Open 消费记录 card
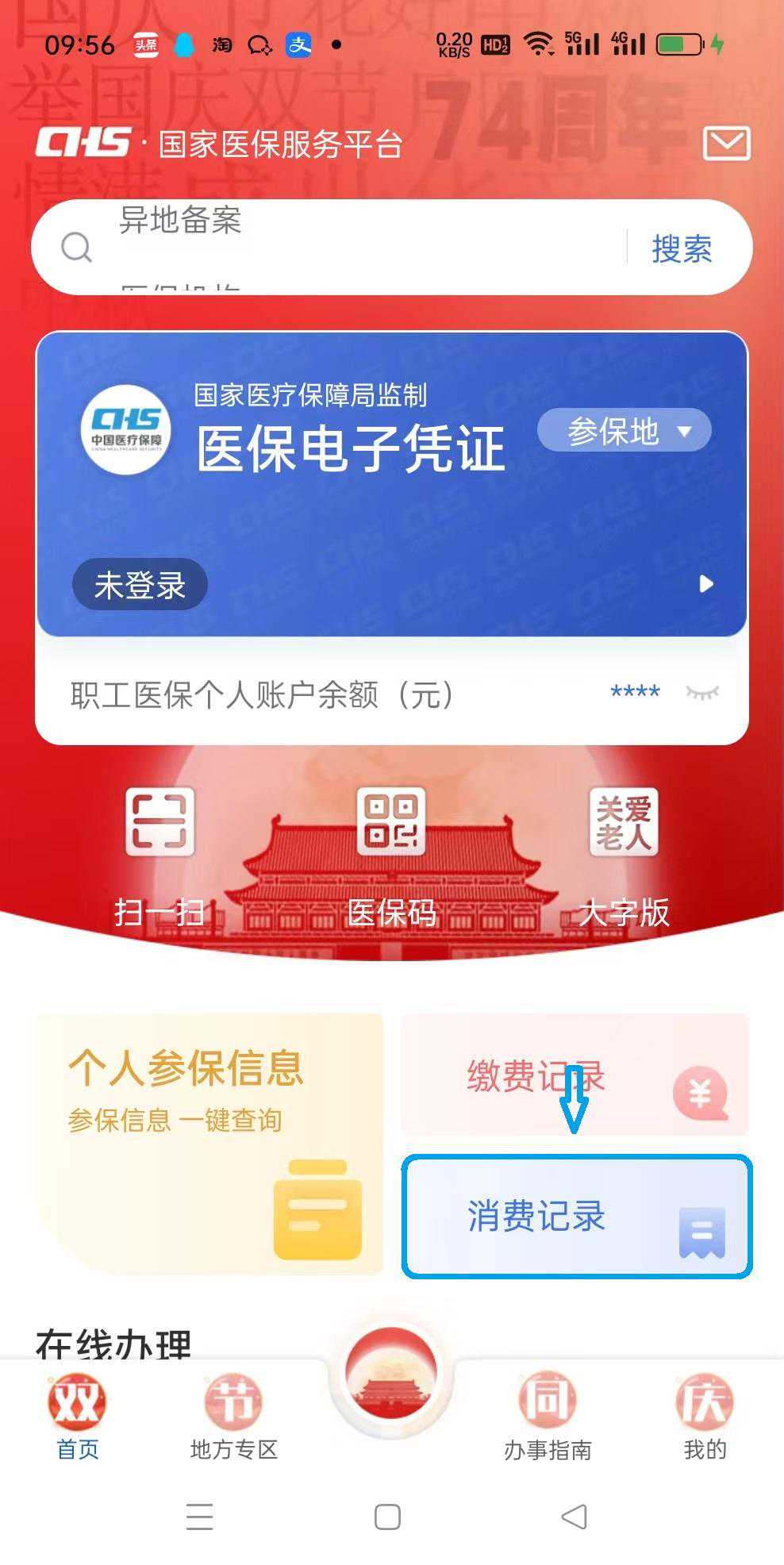Screen dimensions: 784x1565 (576, 1216)
